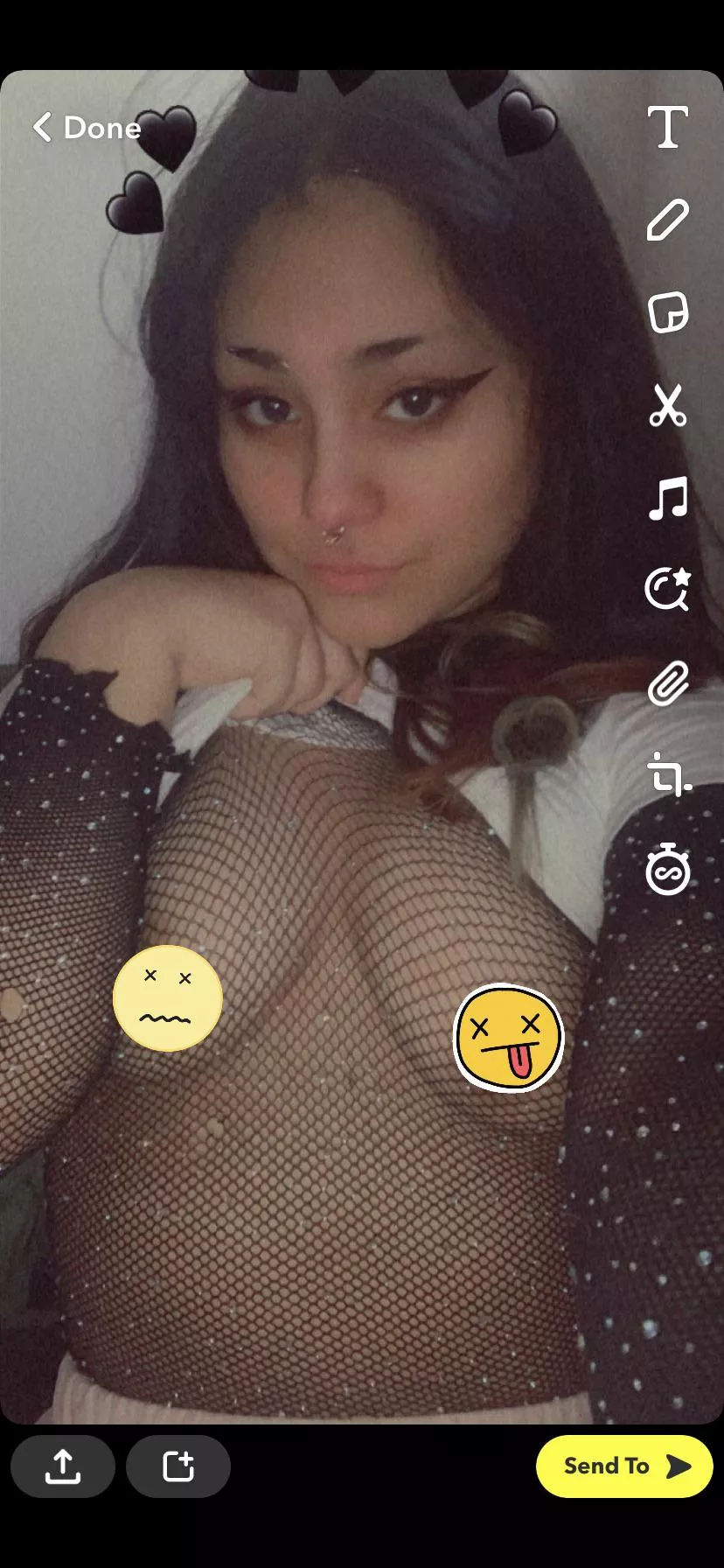Select the scissors cutout tool
This screenshot has height=1568, width=724.
coord(668,405)
